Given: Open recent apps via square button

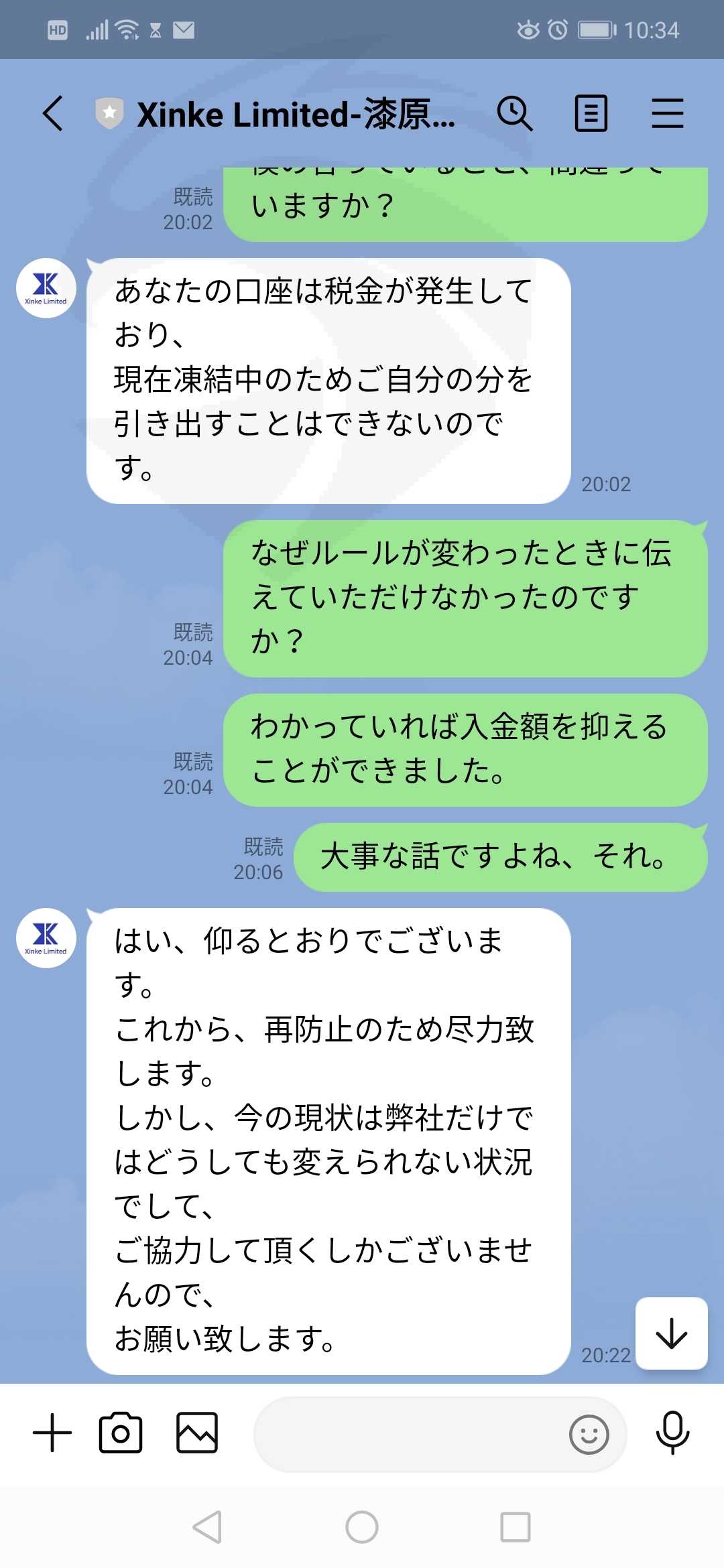Looking at the screenshot, I should tap(516, 1528).
